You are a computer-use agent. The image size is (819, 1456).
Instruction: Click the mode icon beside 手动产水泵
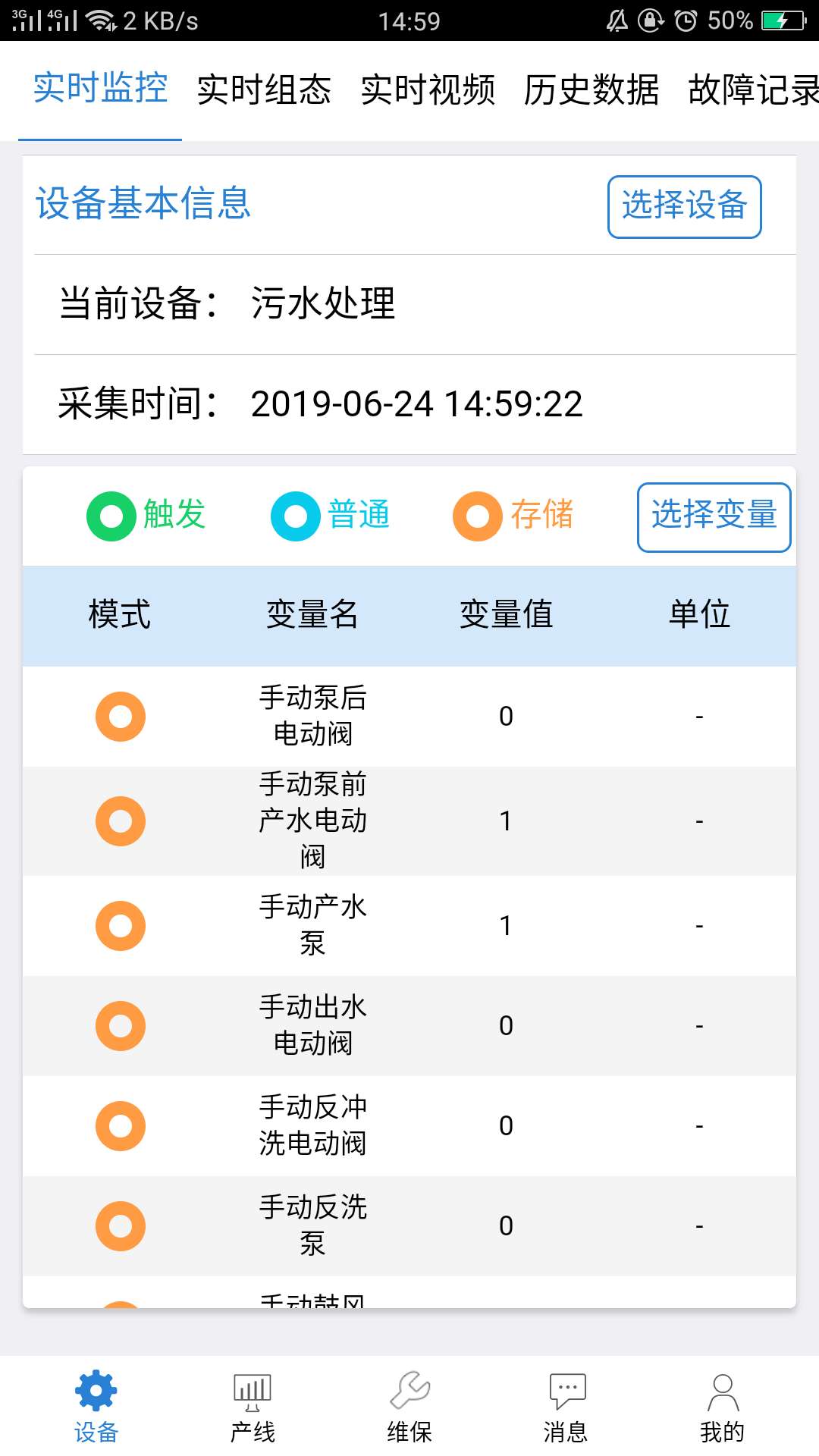(x=119, y=924)
